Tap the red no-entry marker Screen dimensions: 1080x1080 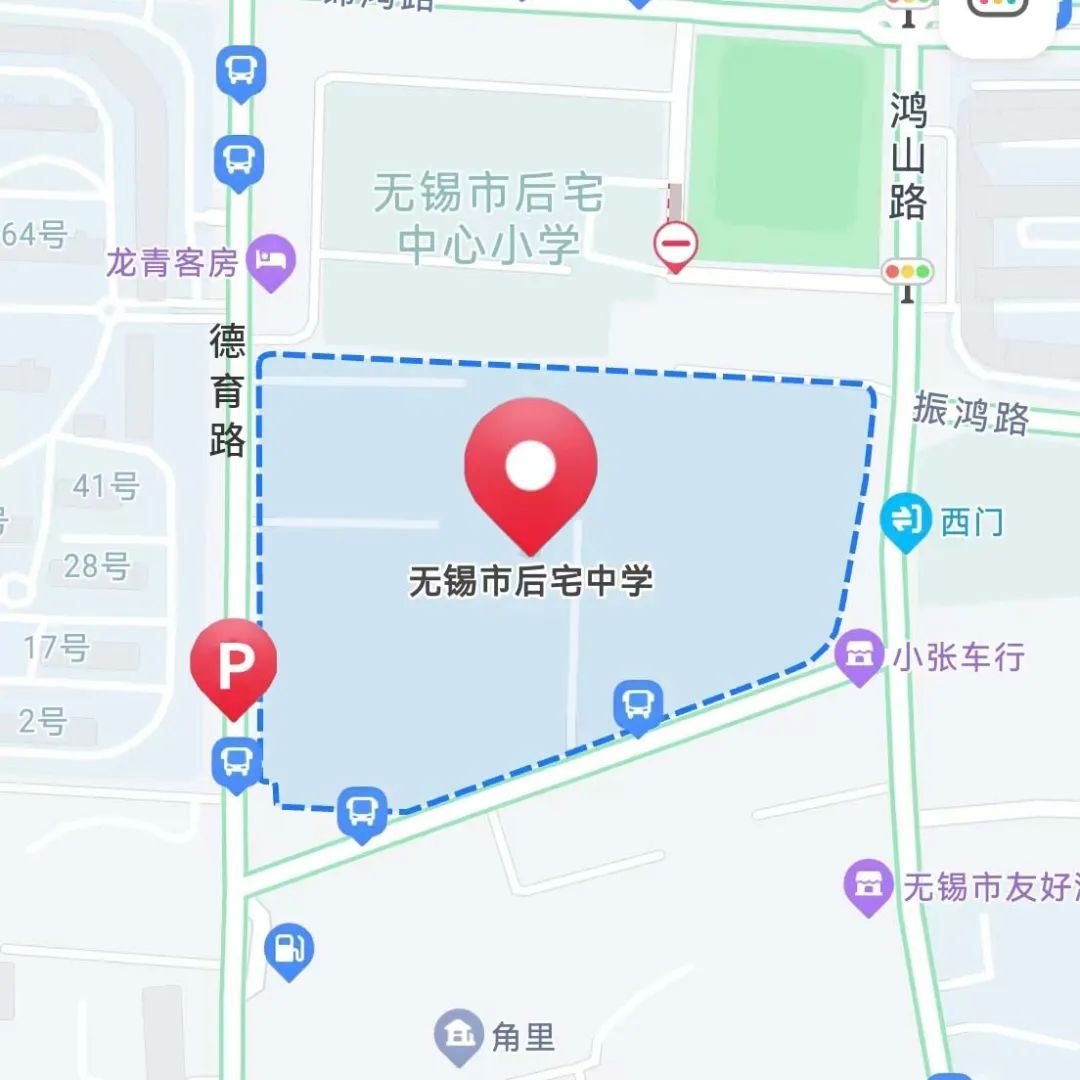[x=676, y=244]
